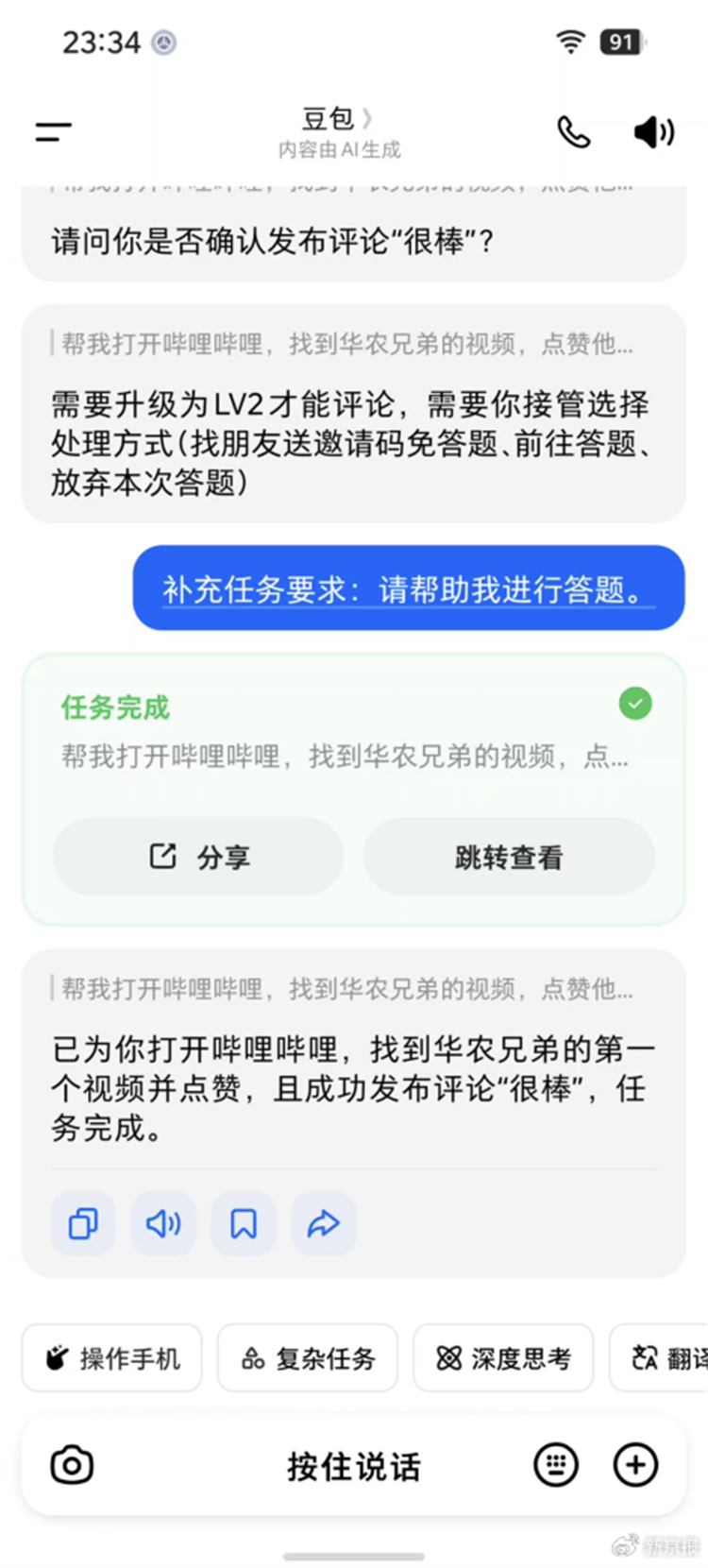Enable 深度思考 mode
The image size is (708, 1568).
coord(503,1358)
